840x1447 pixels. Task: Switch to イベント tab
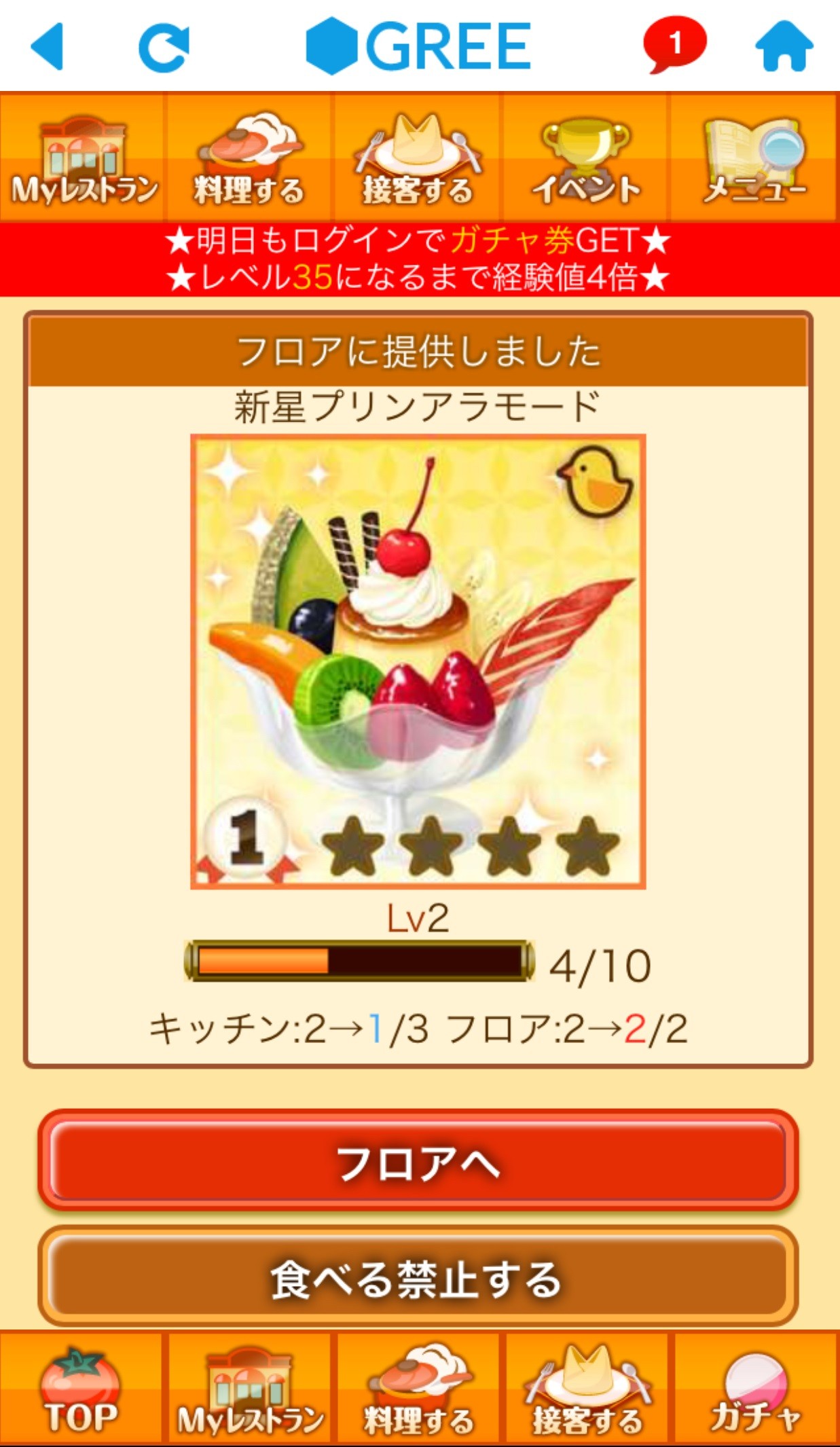click(585, 158)
